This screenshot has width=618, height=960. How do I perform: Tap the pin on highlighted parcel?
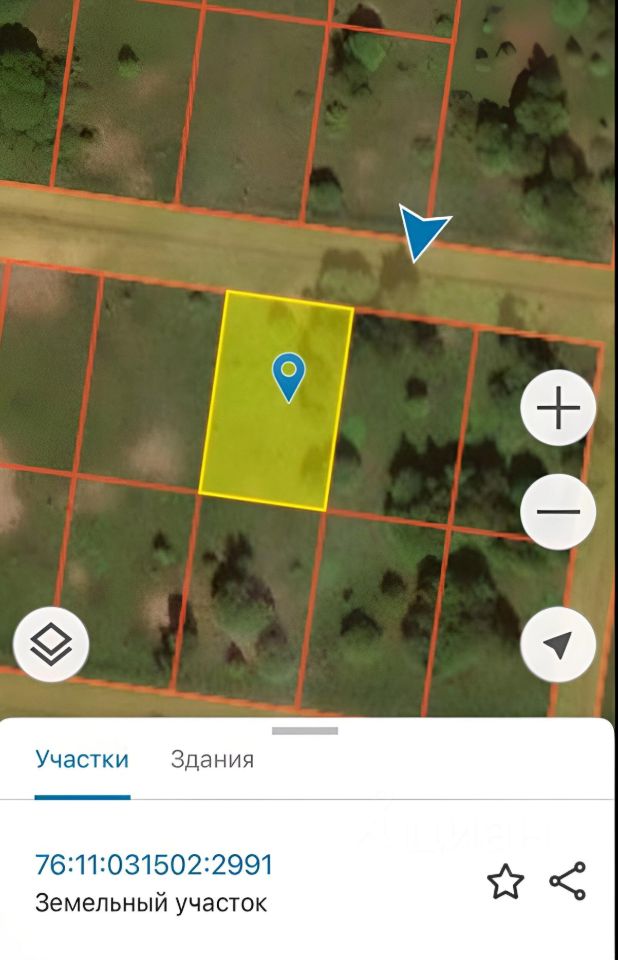pos(289,375)
